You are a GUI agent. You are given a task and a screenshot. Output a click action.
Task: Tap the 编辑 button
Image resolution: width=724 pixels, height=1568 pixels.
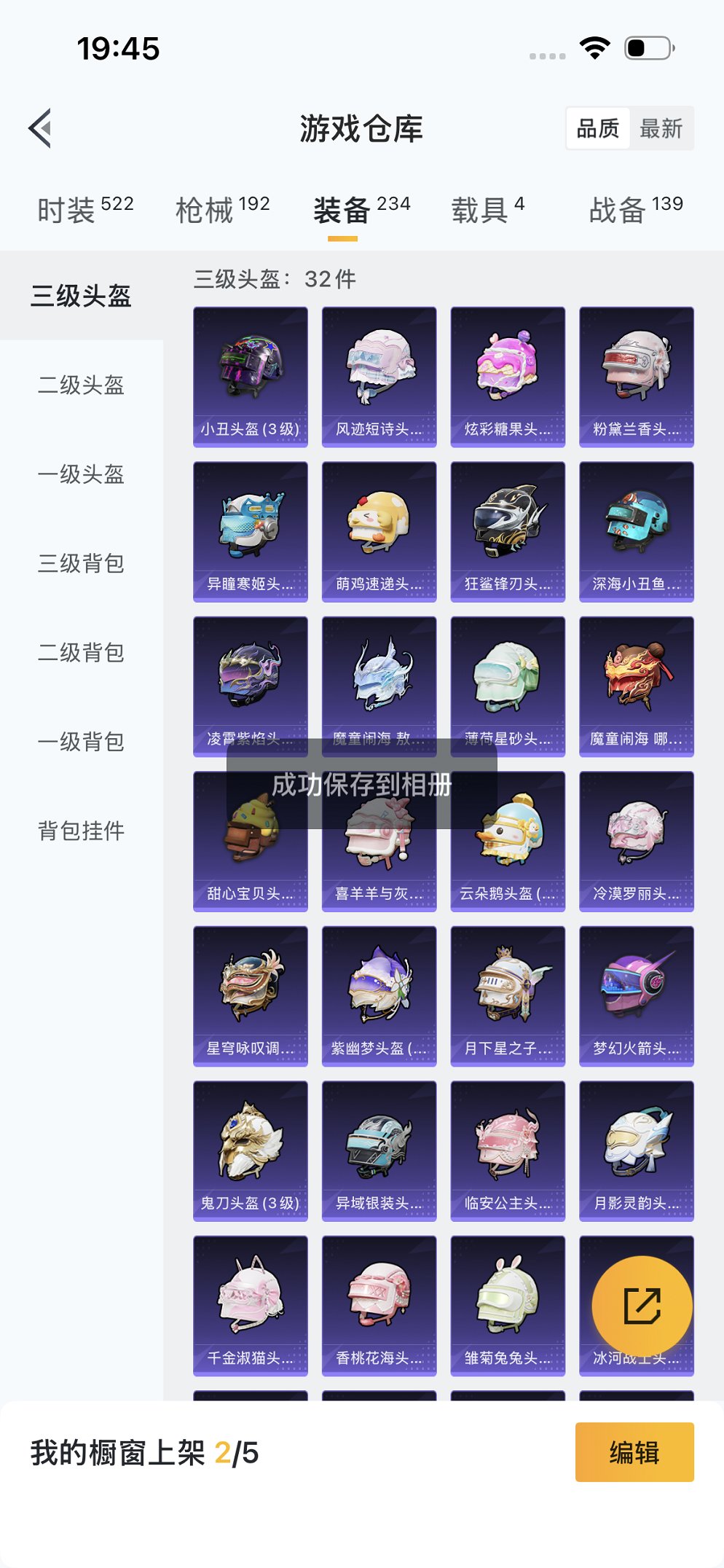634,1452
